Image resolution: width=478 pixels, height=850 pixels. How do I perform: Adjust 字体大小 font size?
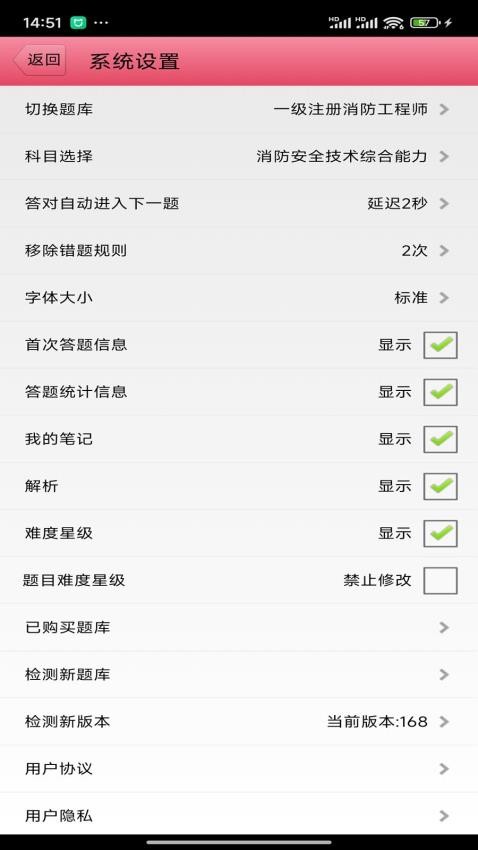pos(239,298)
